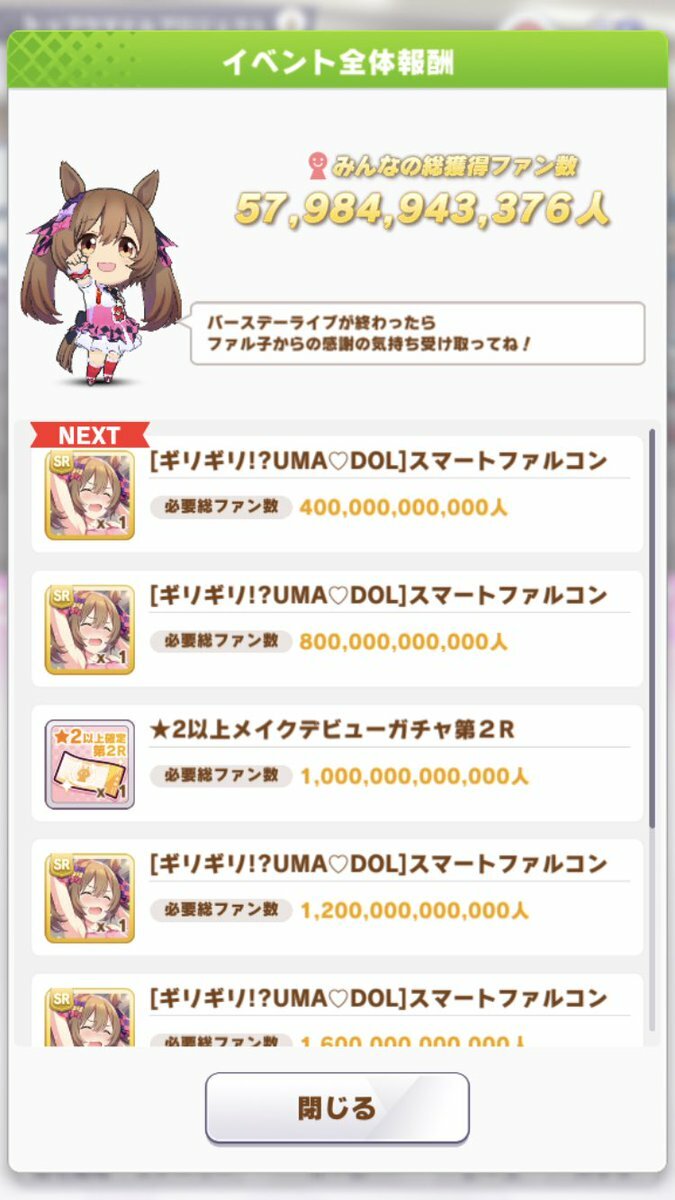Open the SR card icon for the 1,200,000,000,000 reward
Image resolution: width=675 pixels, height=1200 pixels.
(x=90, y=898)
